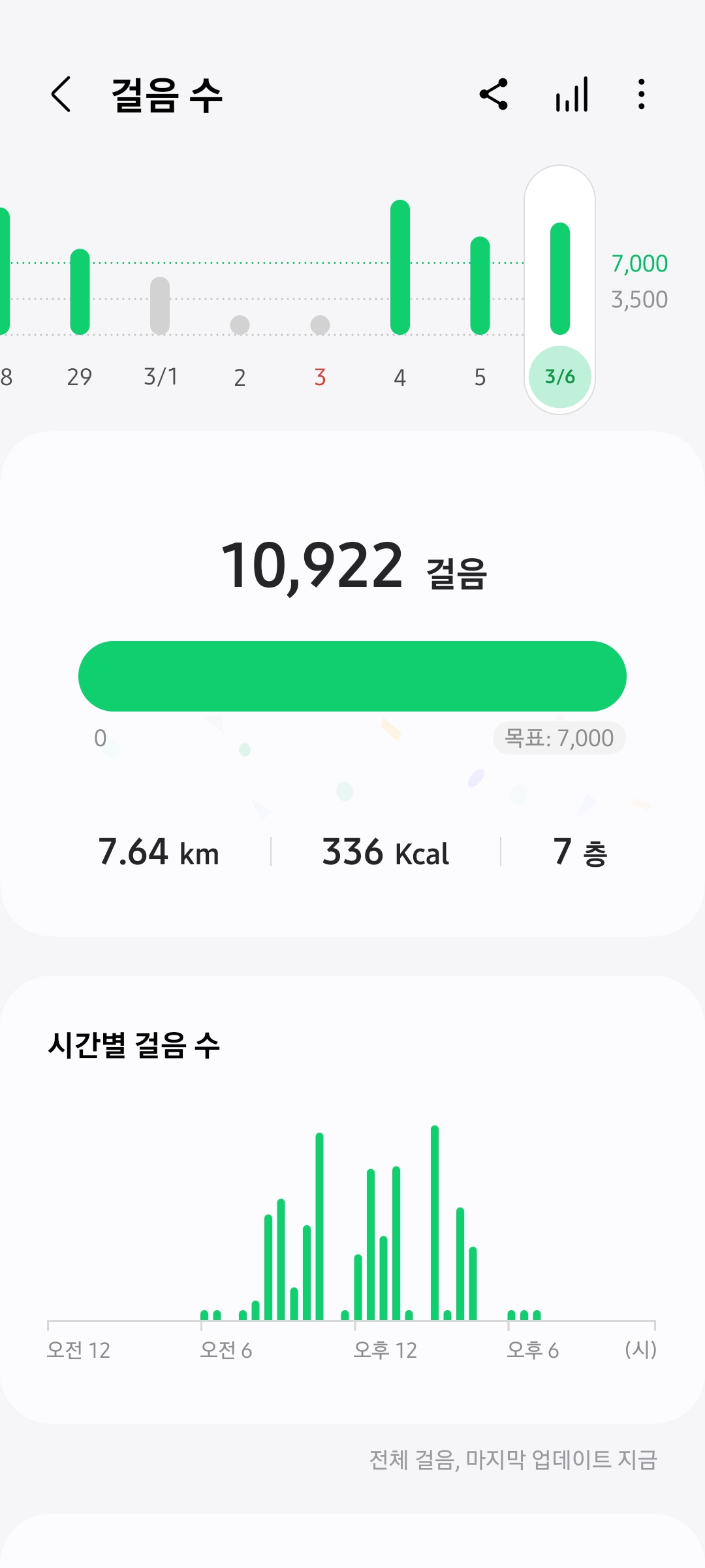Share today's step count
The width and height of the screenshot is (705, 1568).
tap(493, 95)
